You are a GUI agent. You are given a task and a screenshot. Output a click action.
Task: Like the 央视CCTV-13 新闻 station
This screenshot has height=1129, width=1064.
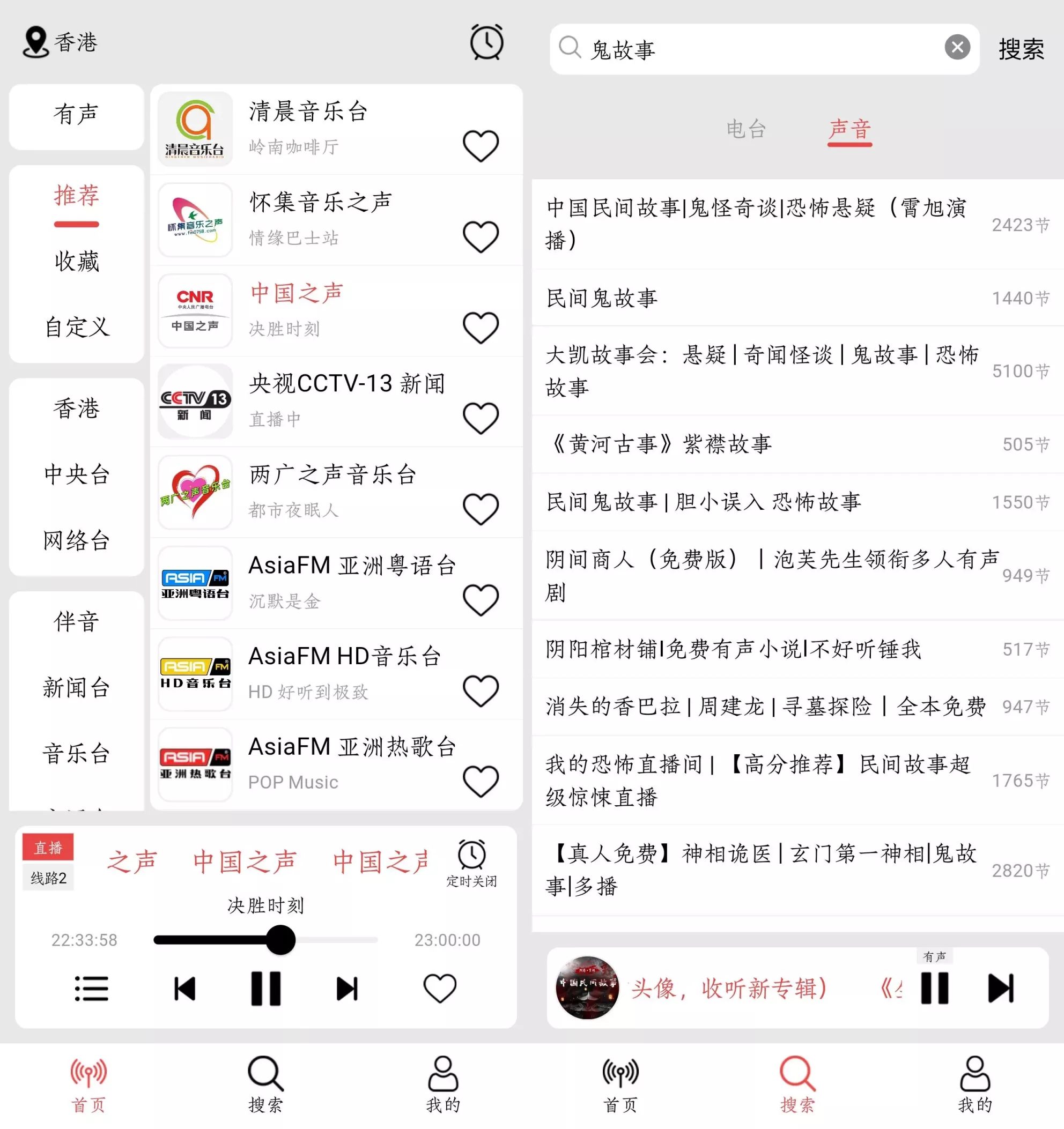coord(481,419)
